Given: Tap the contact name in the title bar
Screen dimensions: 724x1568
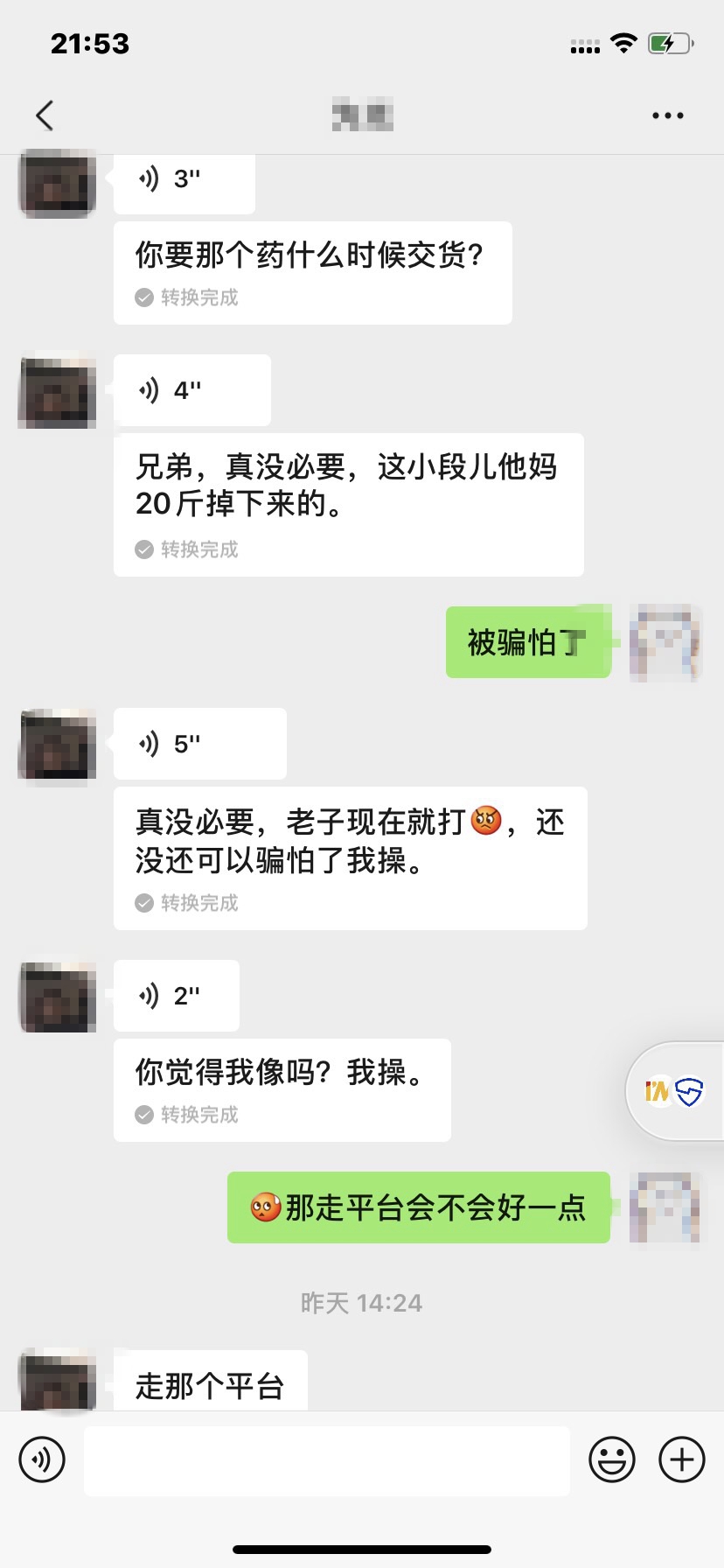Looking at the screenshot, I should (x=362, y=115).
